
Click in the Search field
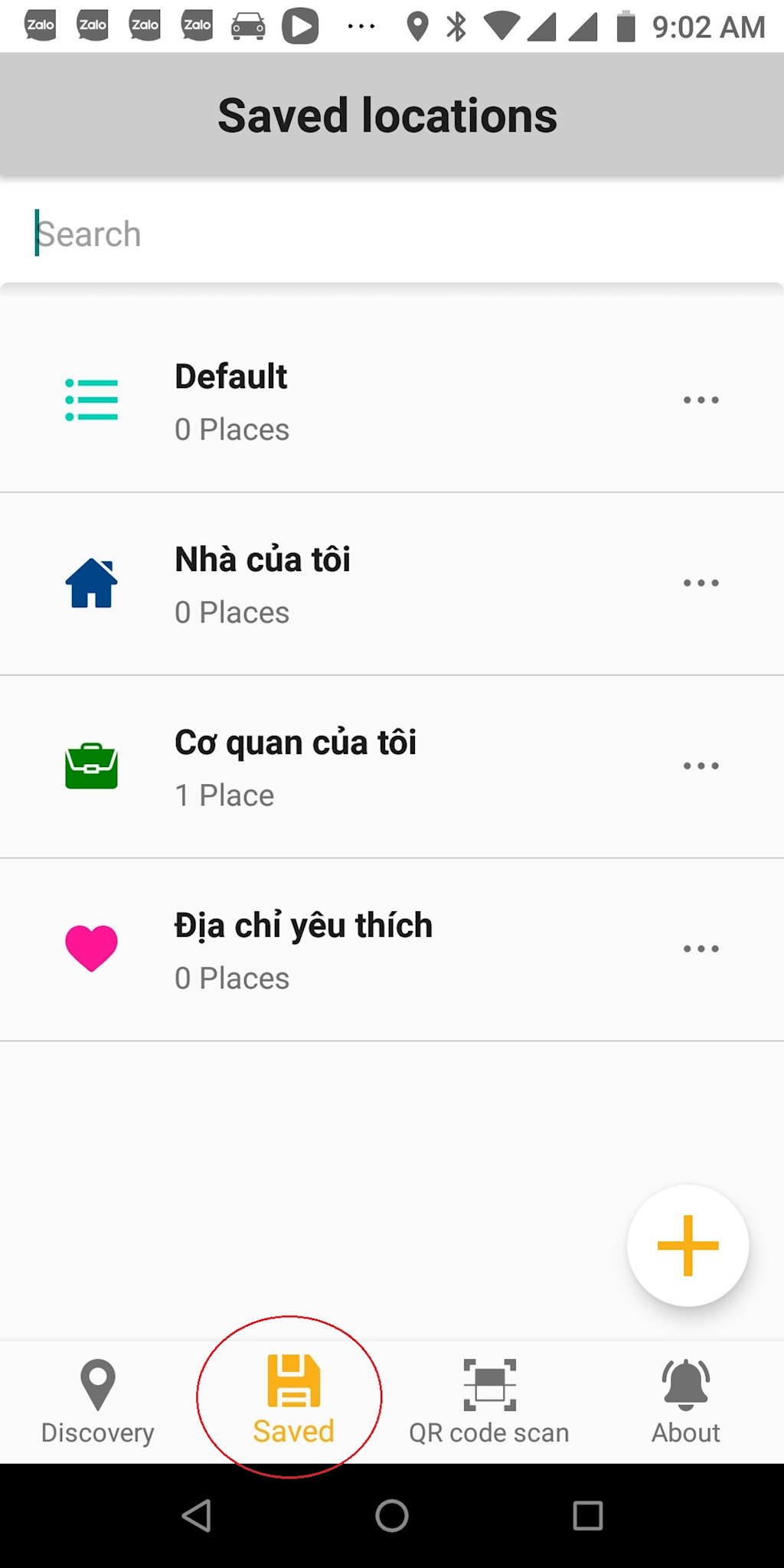tap(306, 234)
